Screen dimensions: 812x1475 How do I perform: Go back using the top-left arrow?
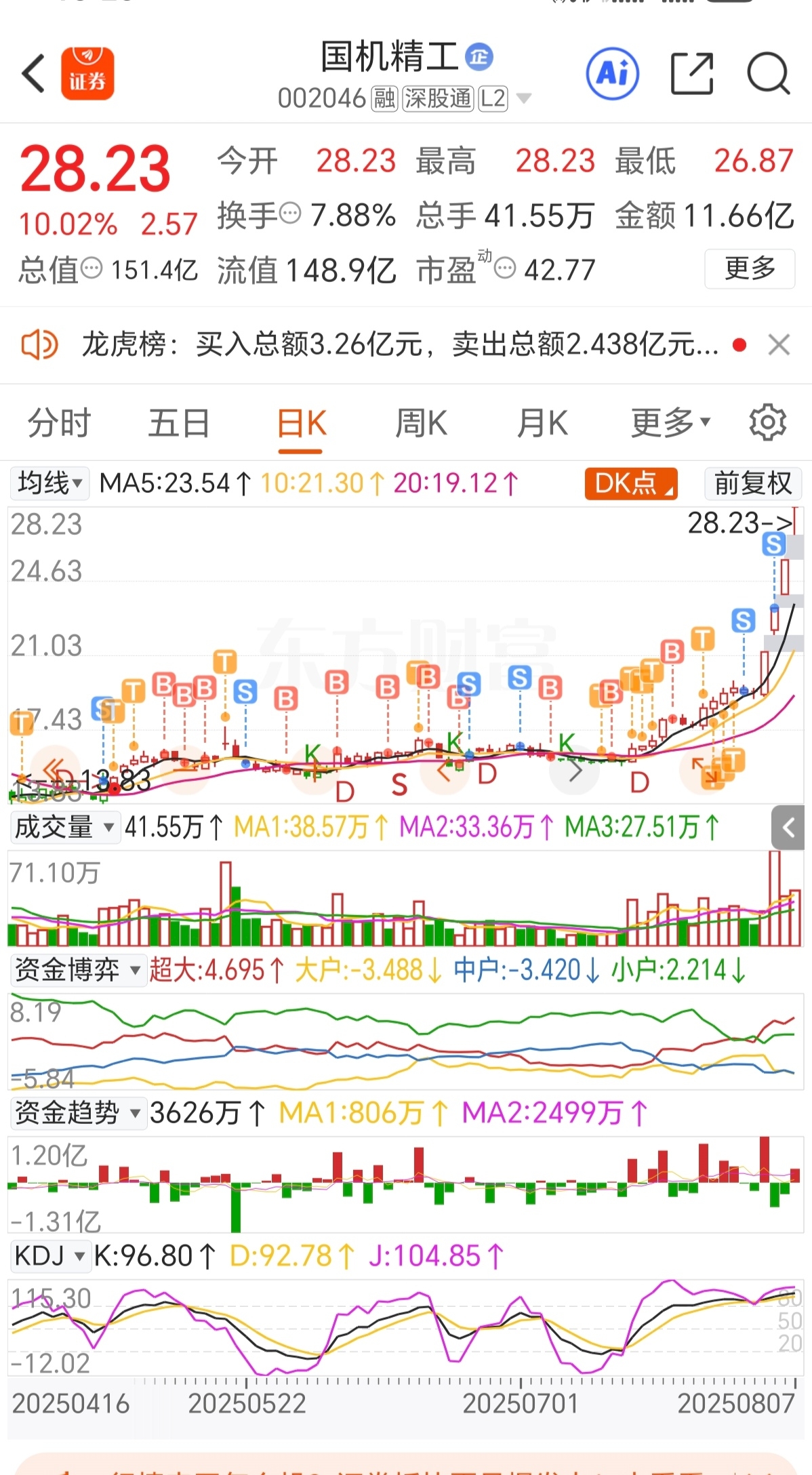pyautogui.click(x=33, y=73)
